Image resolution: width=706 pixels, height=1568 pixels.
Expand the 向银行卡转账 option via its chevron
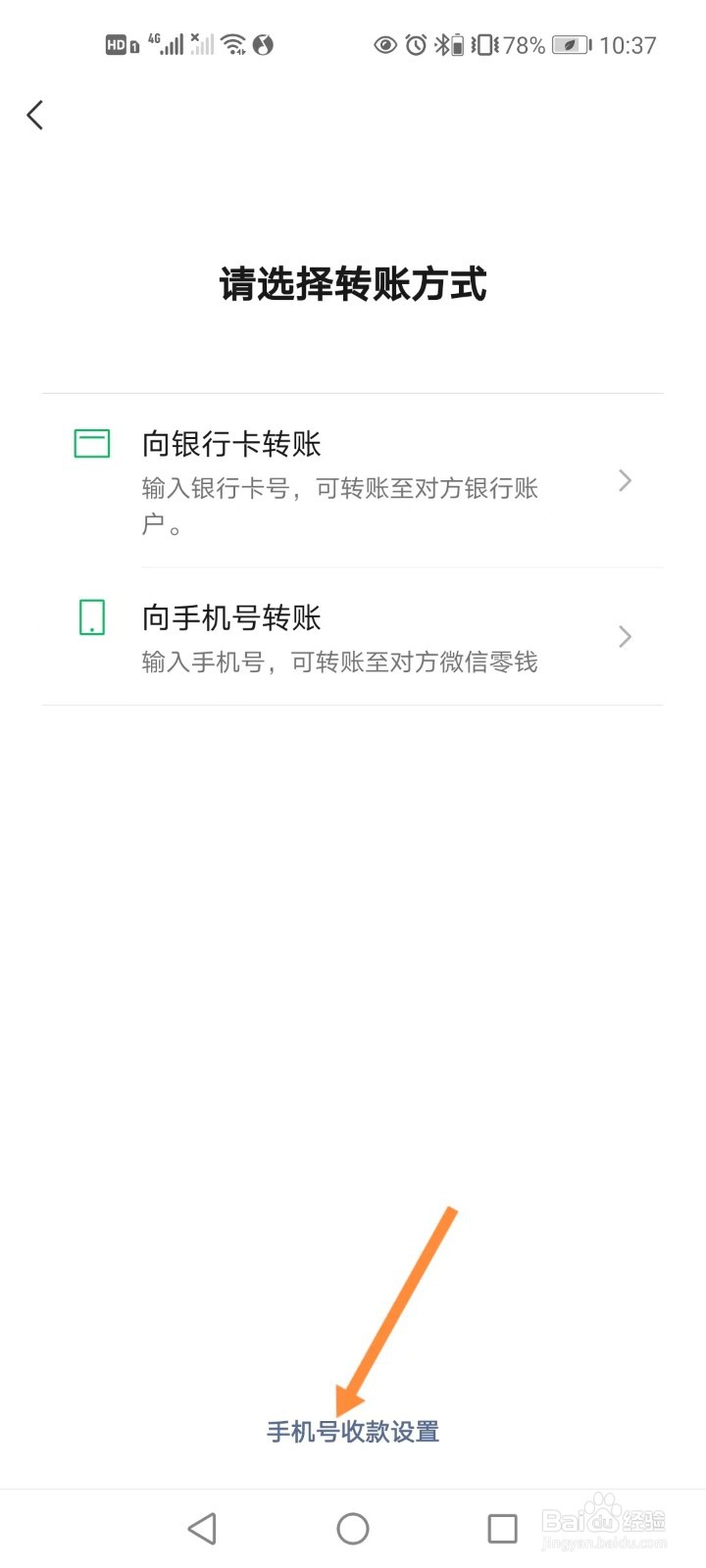point(625,480)
